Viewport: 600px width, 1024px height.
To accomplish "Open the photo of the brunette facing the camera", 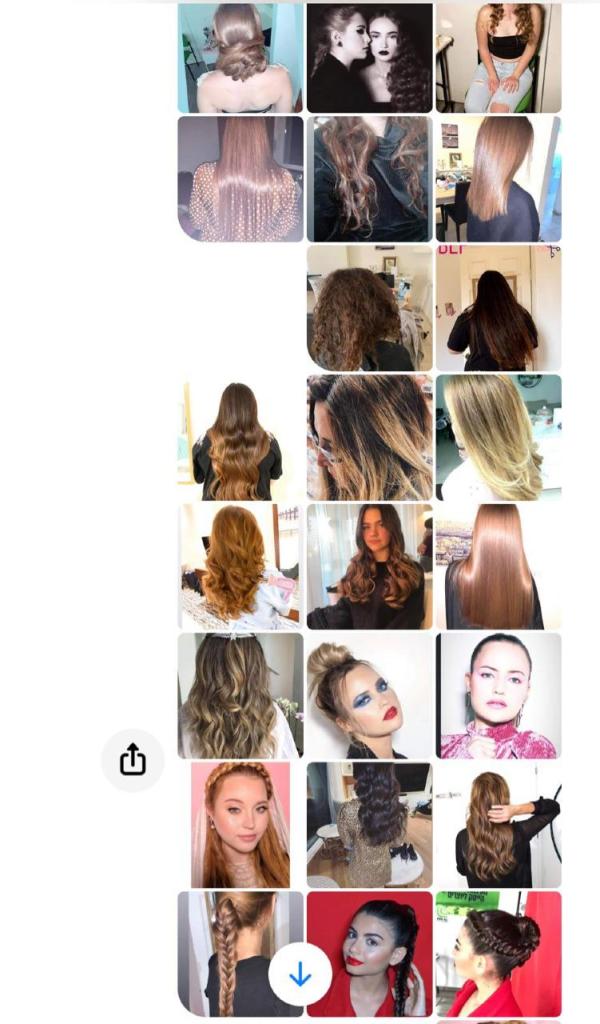I will [369, 566].
